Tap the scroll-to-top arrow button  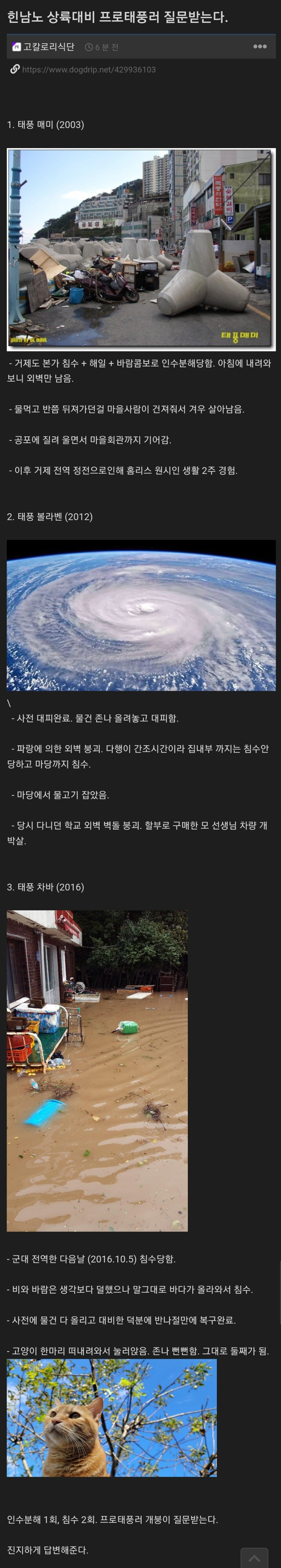(254, 1558)
